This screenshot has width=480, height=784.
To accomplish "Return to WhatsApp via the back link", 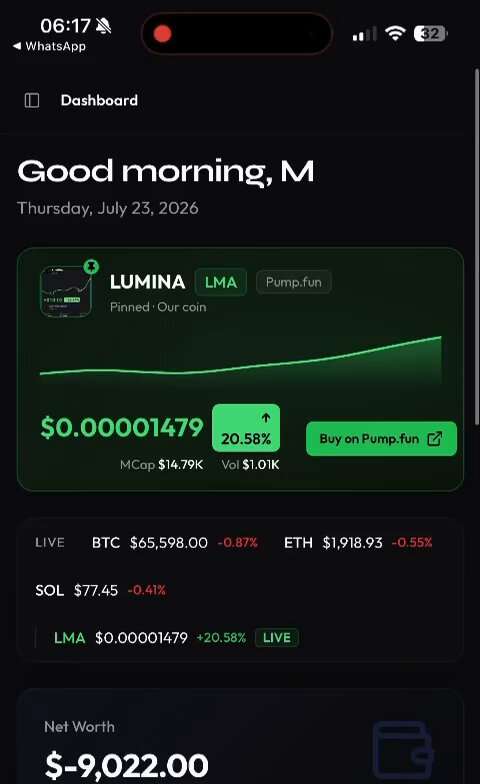I will [x=49, y=46].
